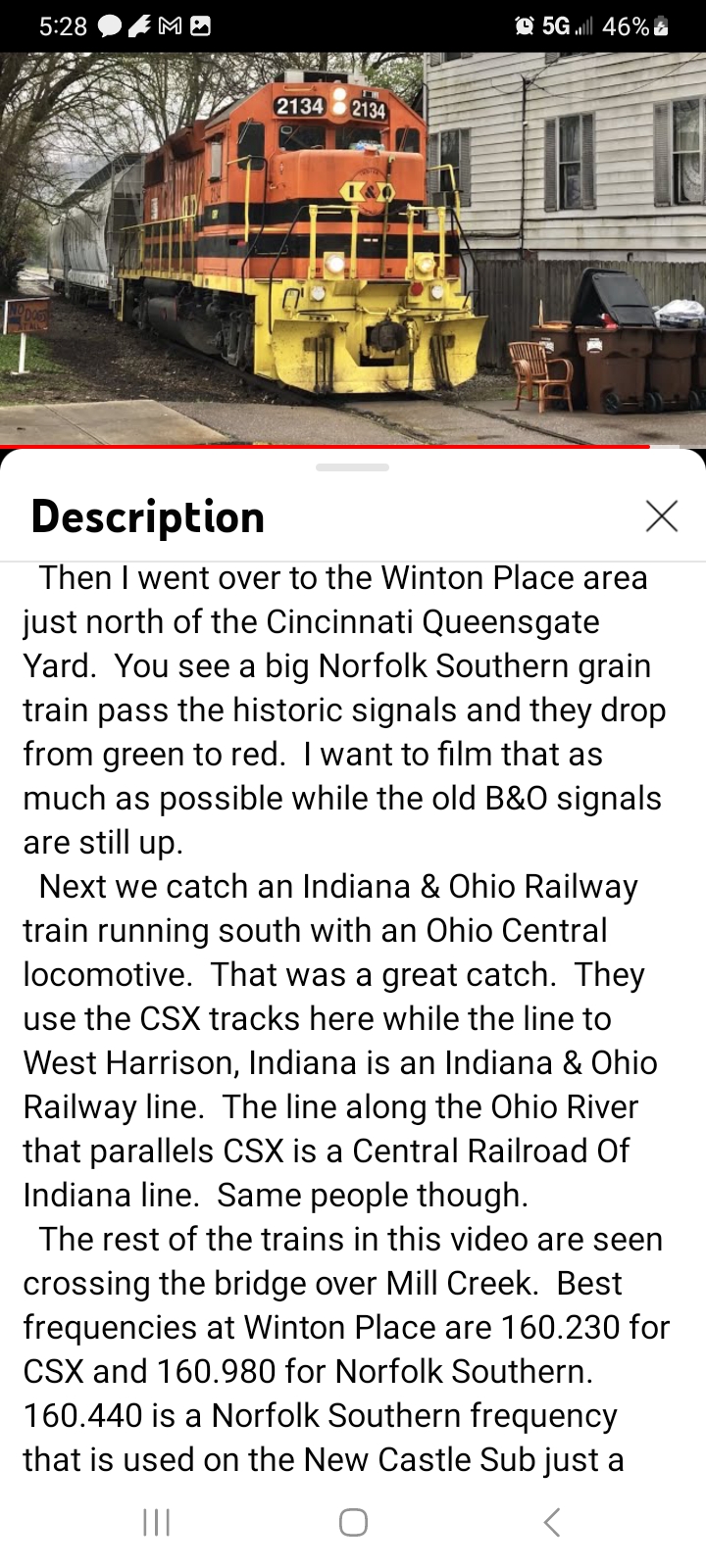The image size is (706, 1568).
Task: Go to the home screen
Action: [x=353, y=1522]
